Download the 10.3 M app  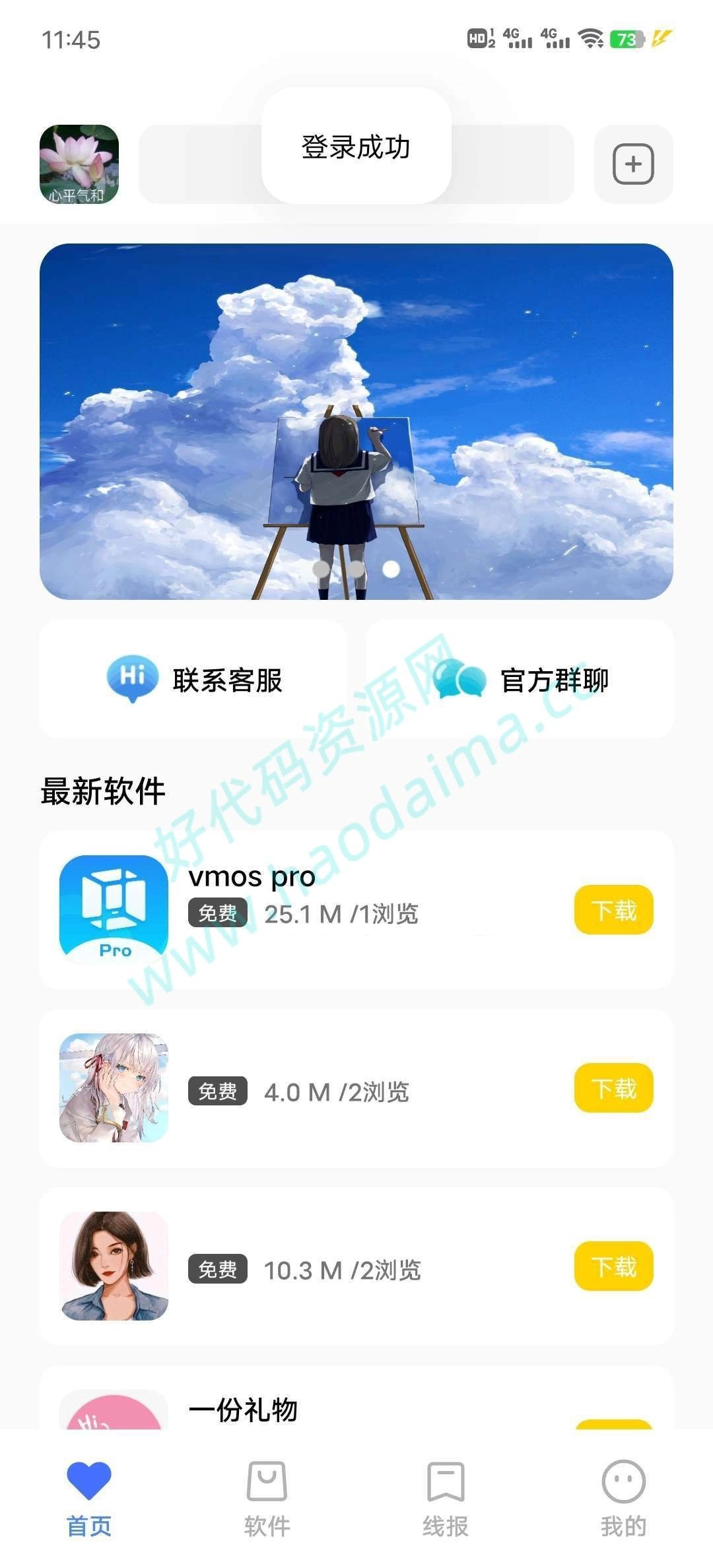point(613,1266)
